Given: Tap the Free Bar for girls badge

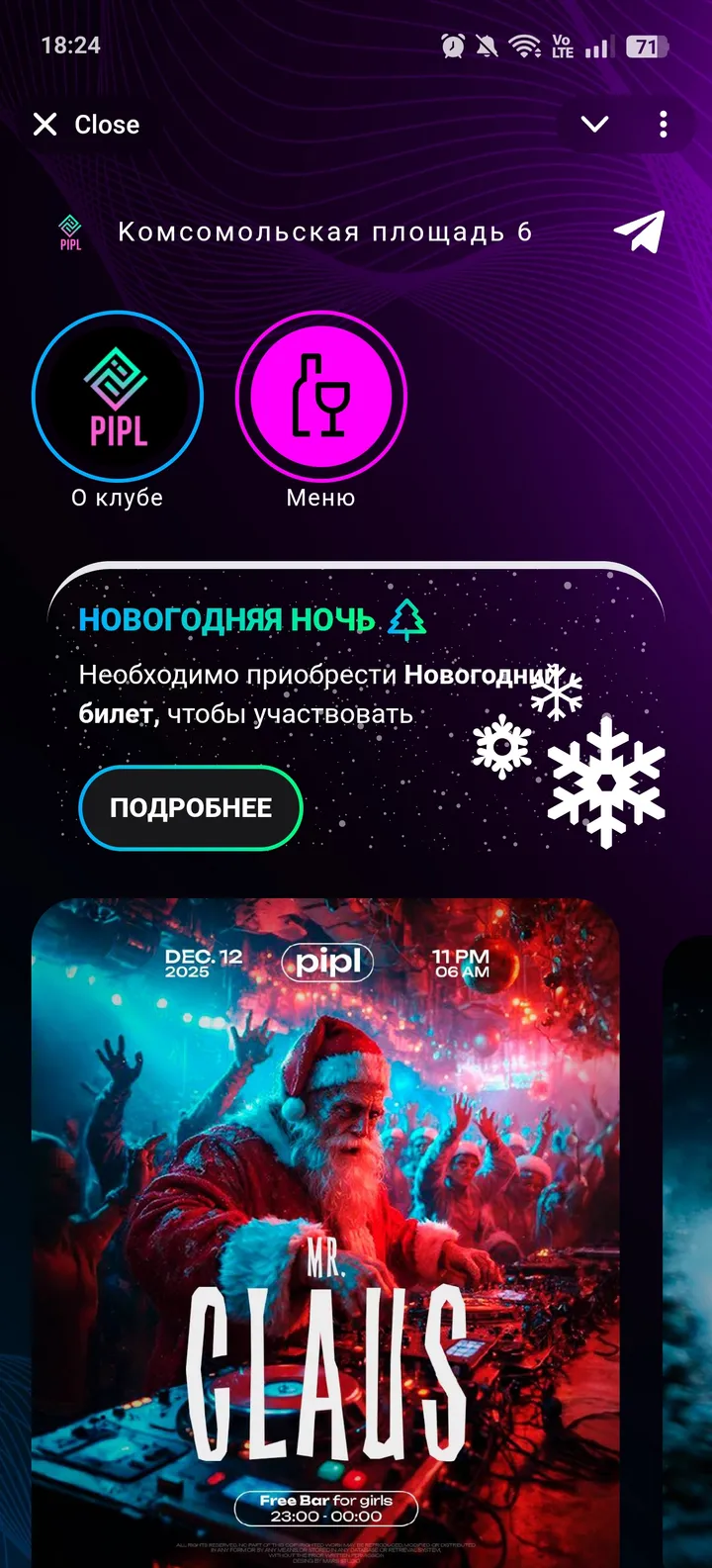Looking at the screenshot, I should (325, 1506).
